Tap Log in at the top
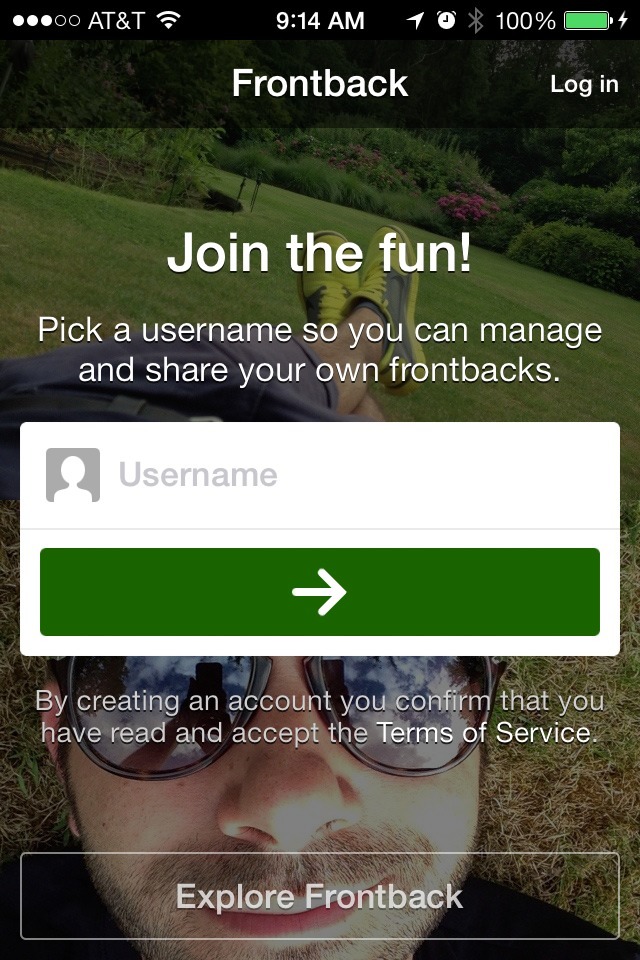Image resolution: width=640 pixels, height=960 pixels. click(x=584, y=84)
